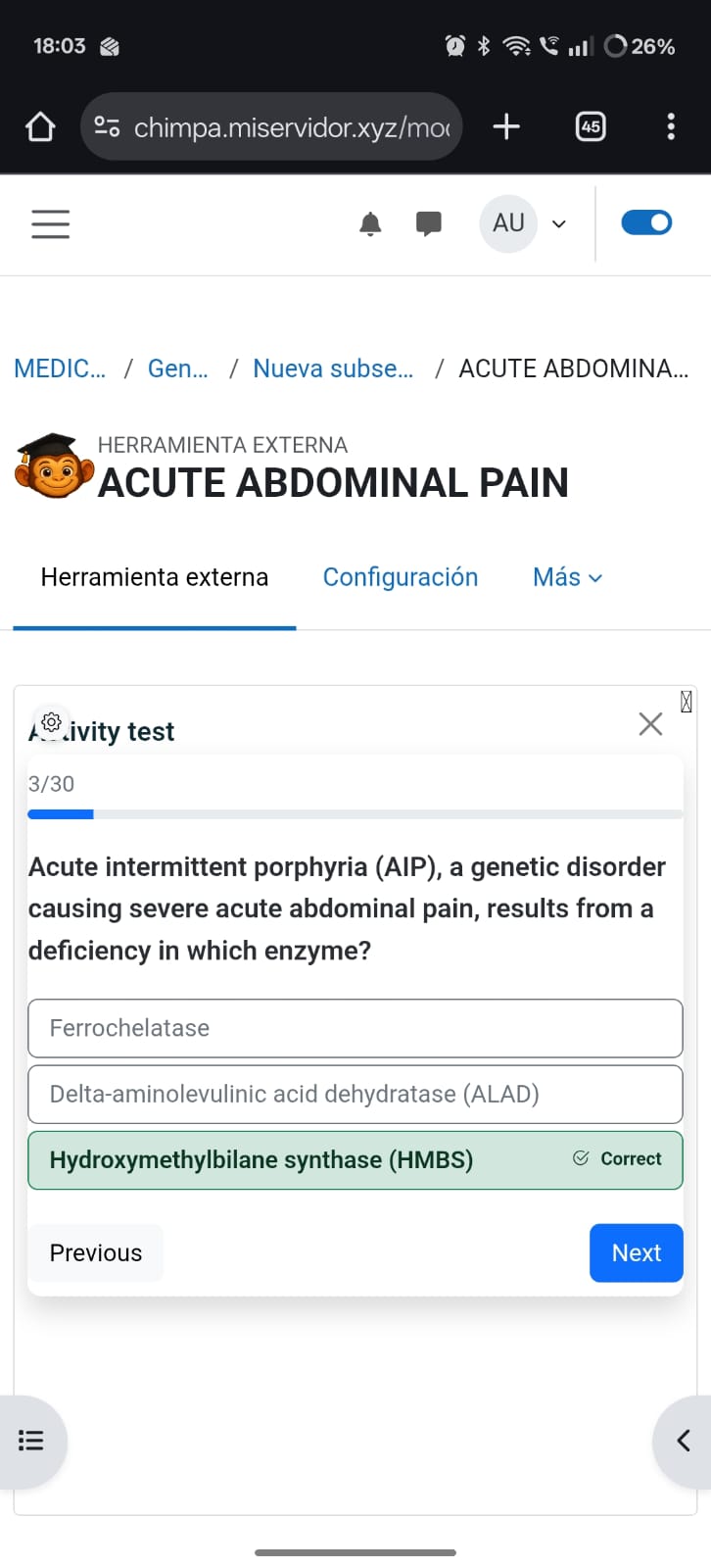Switch to the Configuración tab
711x1568 pixels.
[401, 577]
